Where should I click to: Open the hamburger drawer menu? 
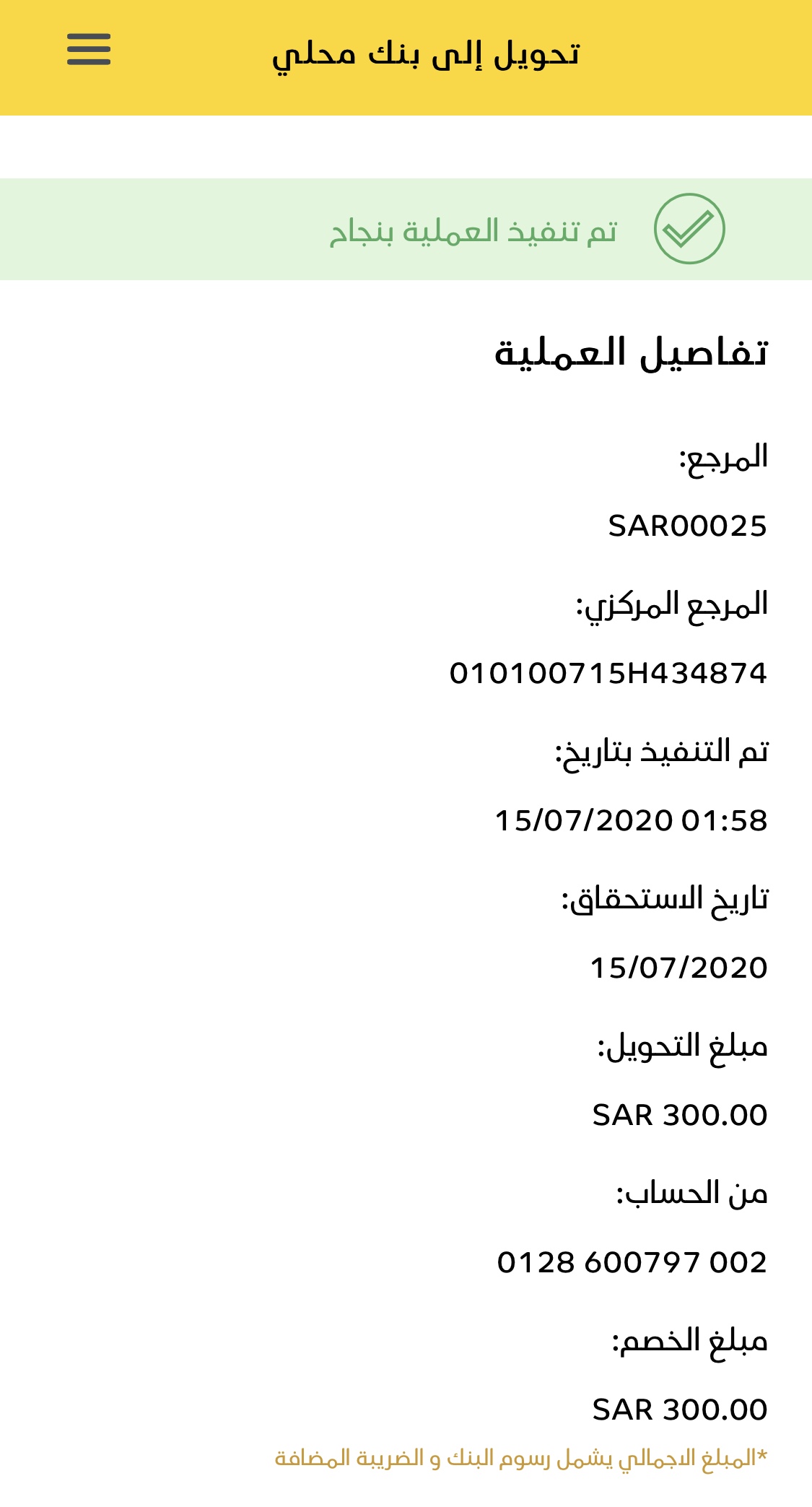pyautogui.click(x=89, y=50)
